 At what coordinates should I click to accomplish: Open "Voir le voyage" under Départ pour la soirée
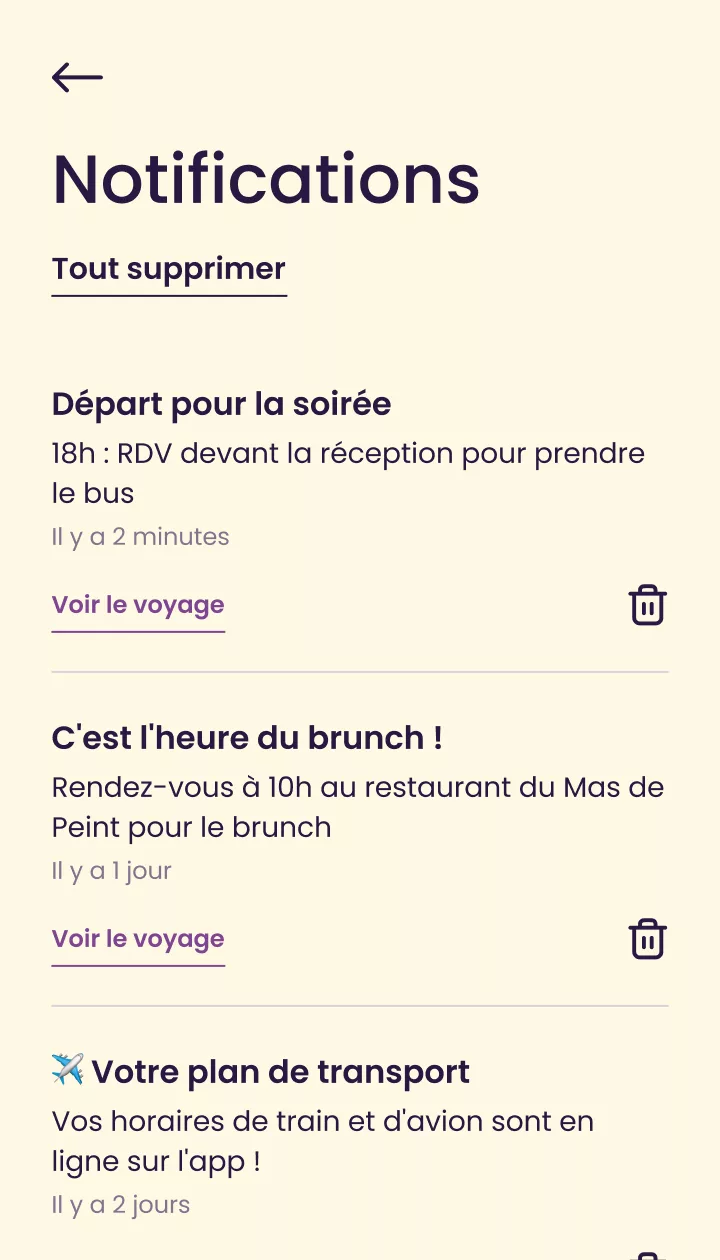point(138,605)
